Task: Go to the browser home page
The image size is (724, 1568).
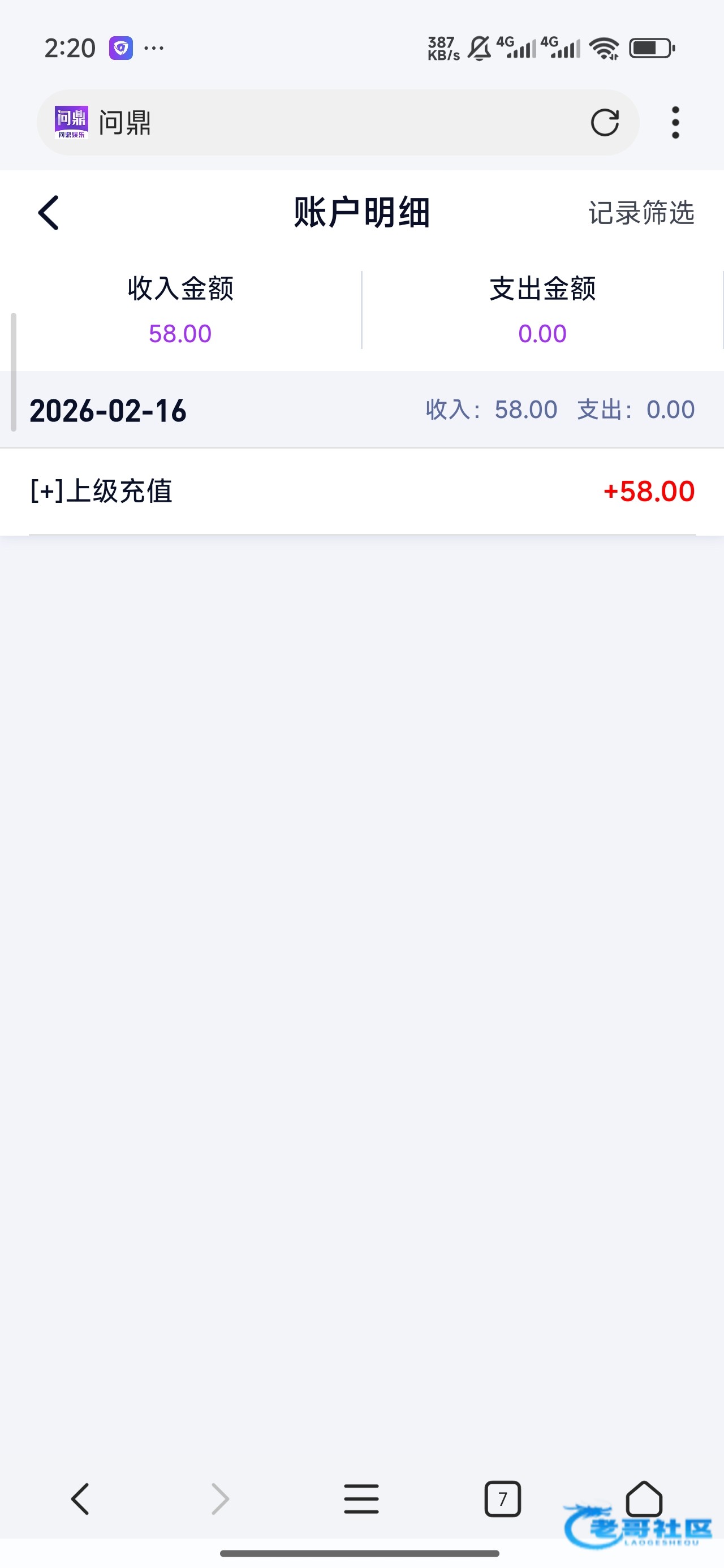Action: tap(644, 1498)
